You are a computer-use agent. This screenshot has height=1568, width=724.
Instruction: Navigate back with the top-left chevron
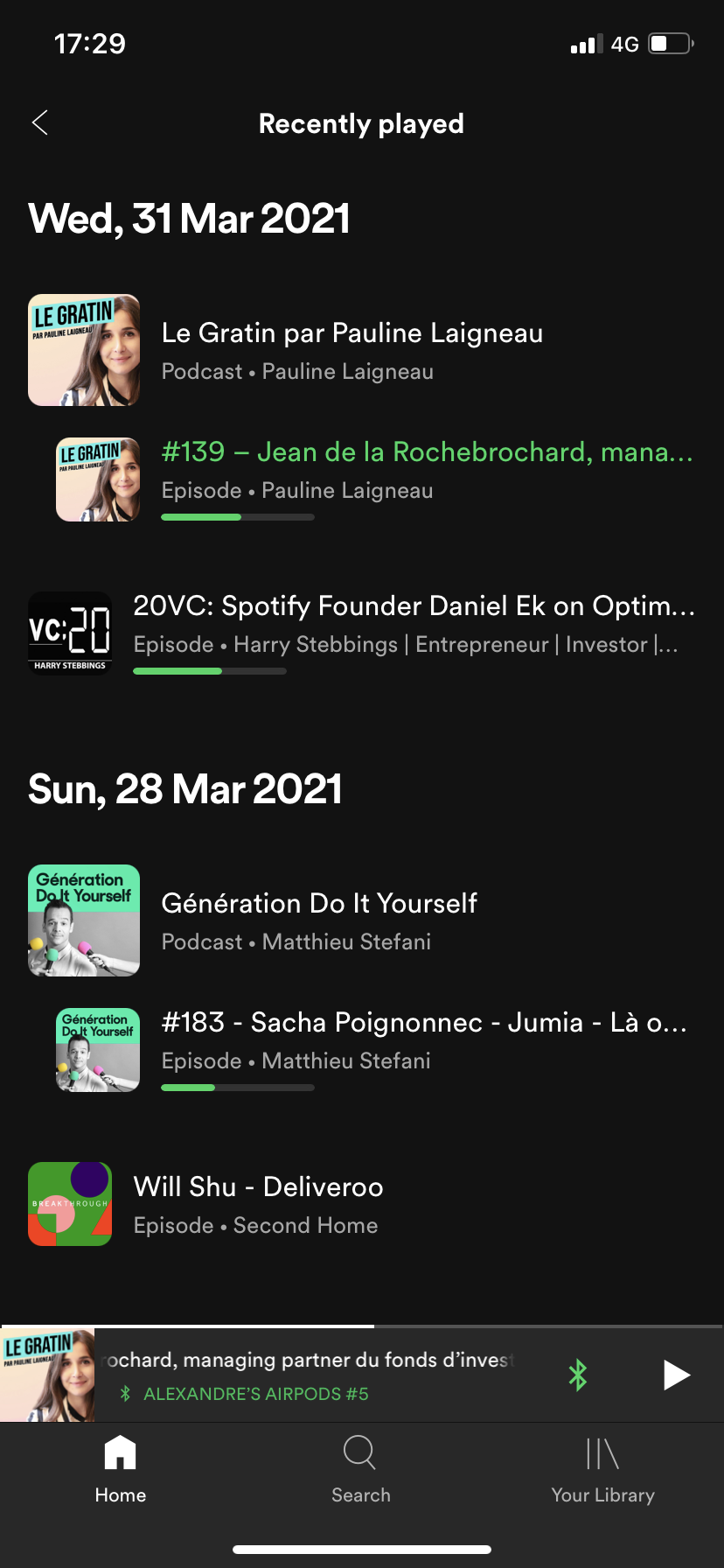pos(39,122)
